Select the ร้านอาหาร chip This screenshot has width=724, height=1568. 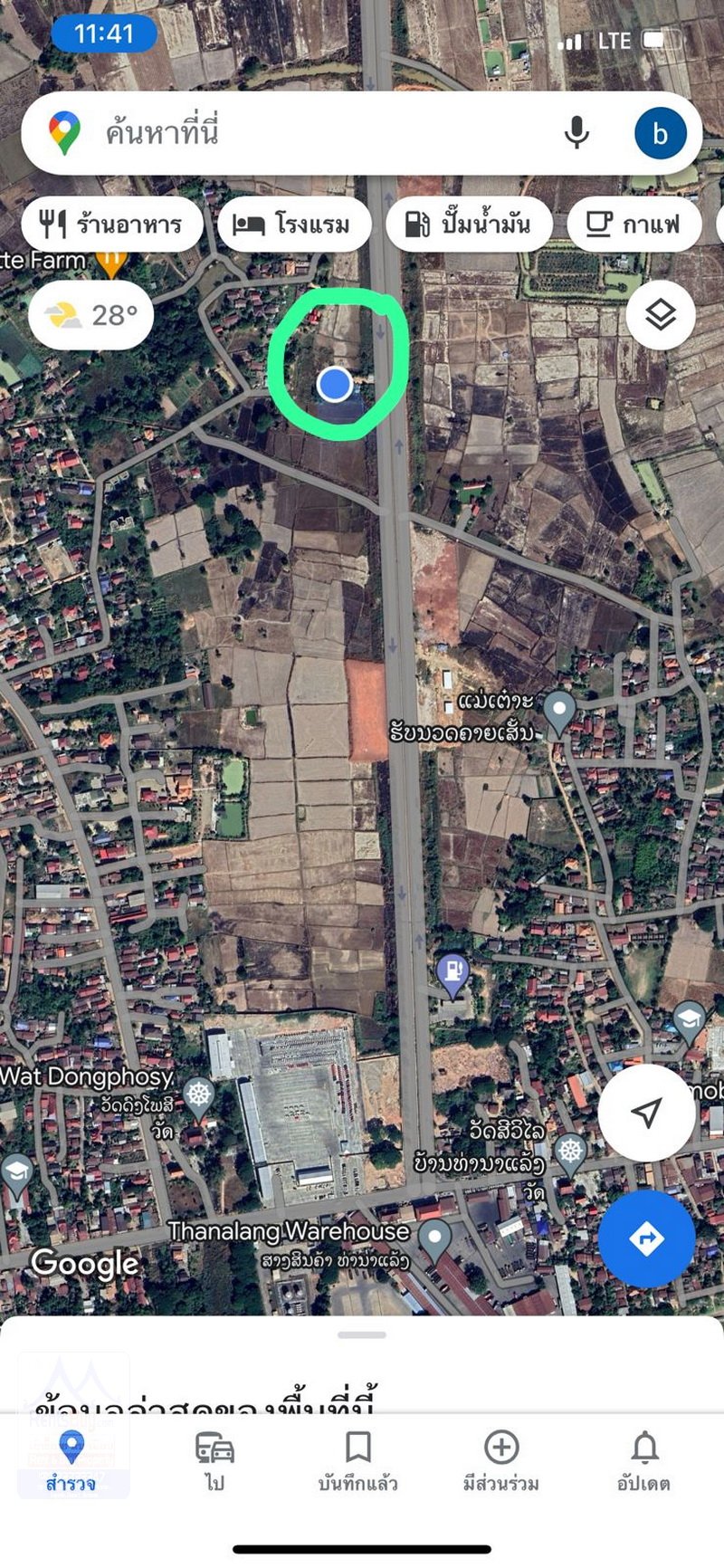coord(113,224)
